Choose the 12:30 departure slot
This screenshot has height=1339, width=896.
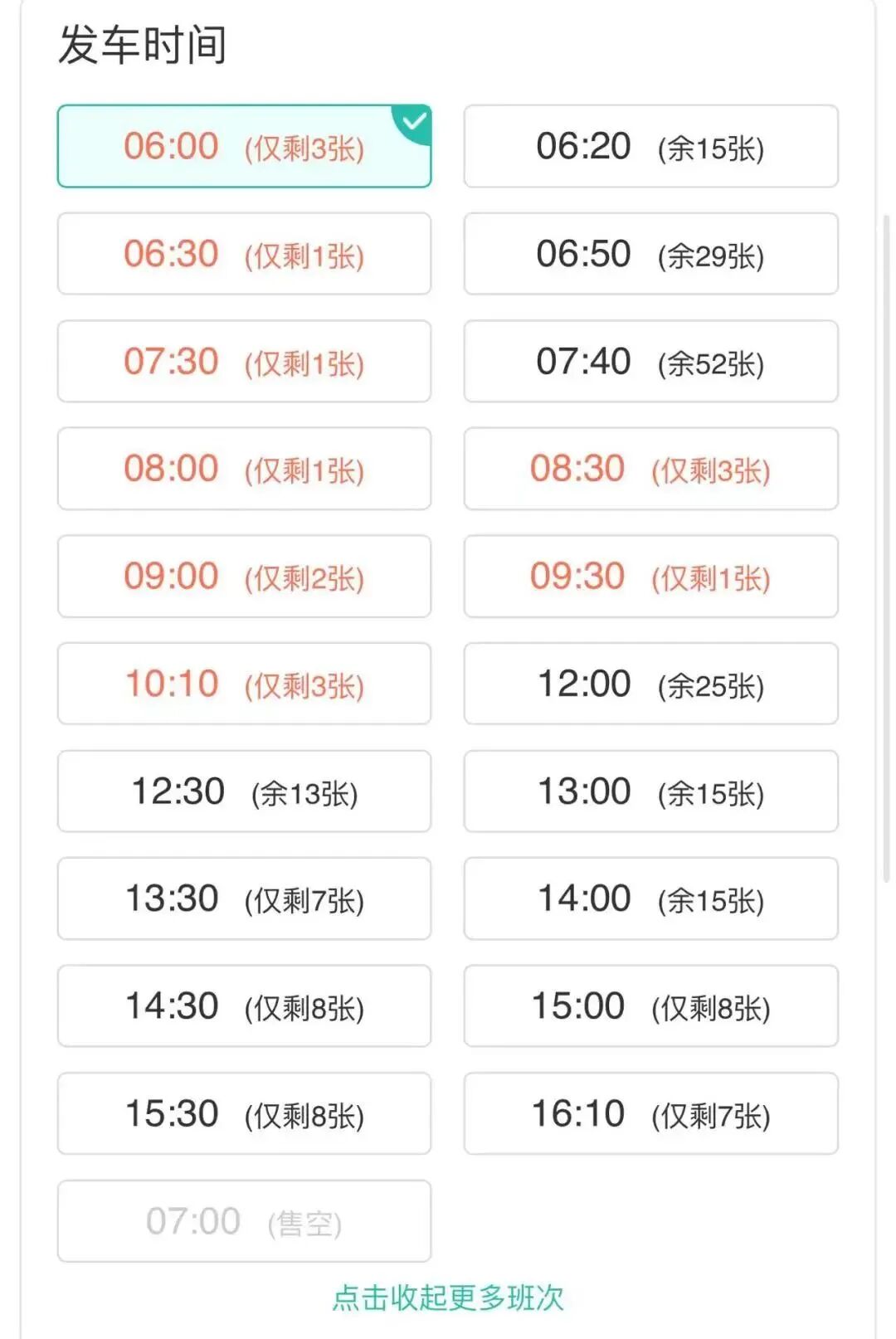(244, 791)
